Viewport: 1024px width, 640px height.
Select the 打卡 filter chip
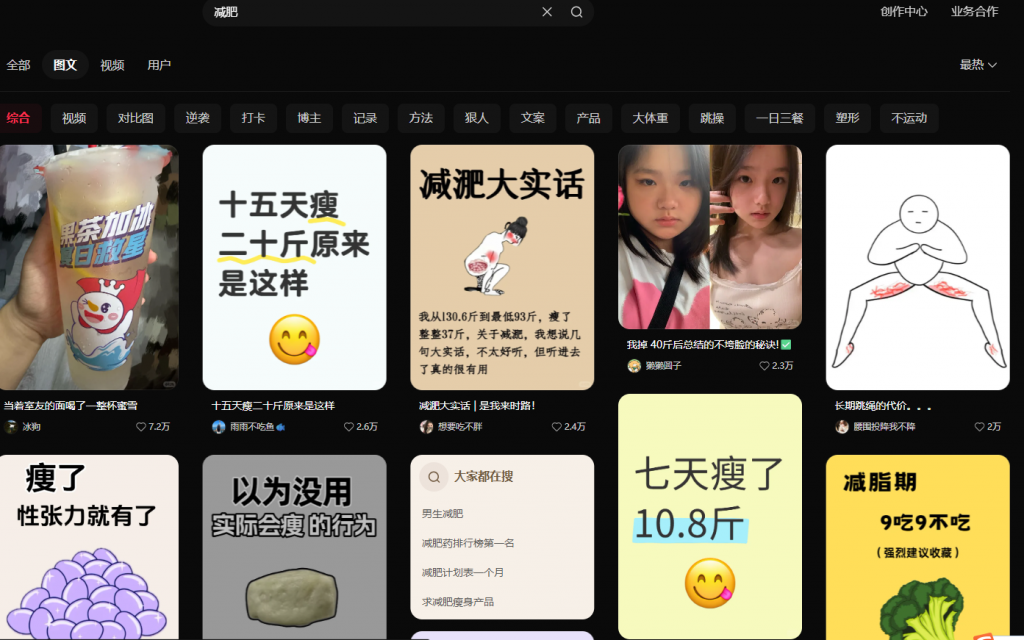(253, 118)
